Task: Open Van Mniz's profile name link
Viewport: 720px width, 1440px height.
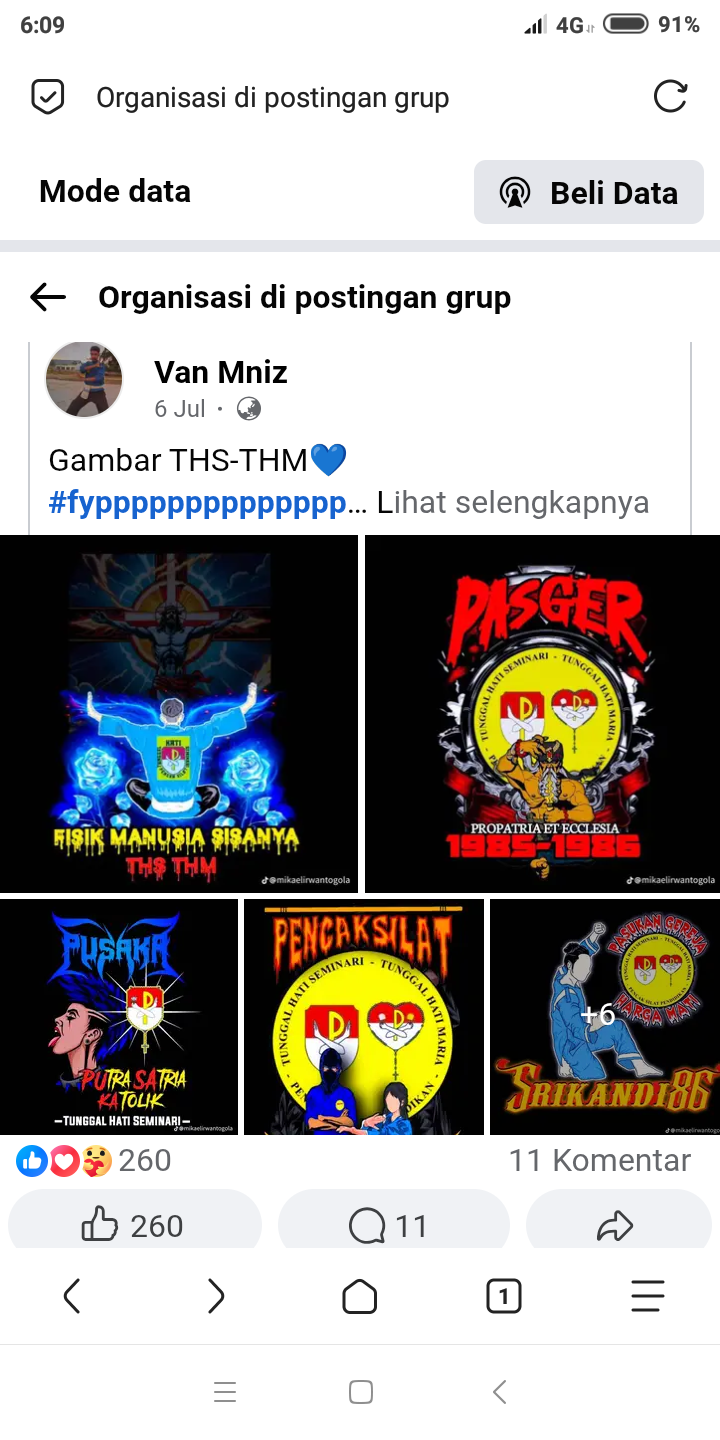Action: [x=221, y=372]
